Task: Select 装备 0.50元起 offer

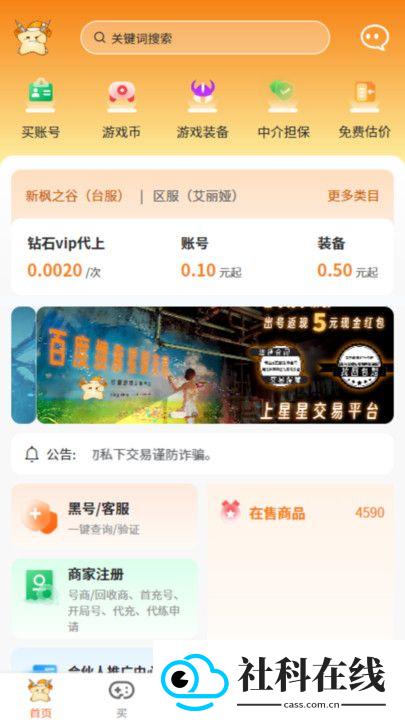Action: [348, 257]
